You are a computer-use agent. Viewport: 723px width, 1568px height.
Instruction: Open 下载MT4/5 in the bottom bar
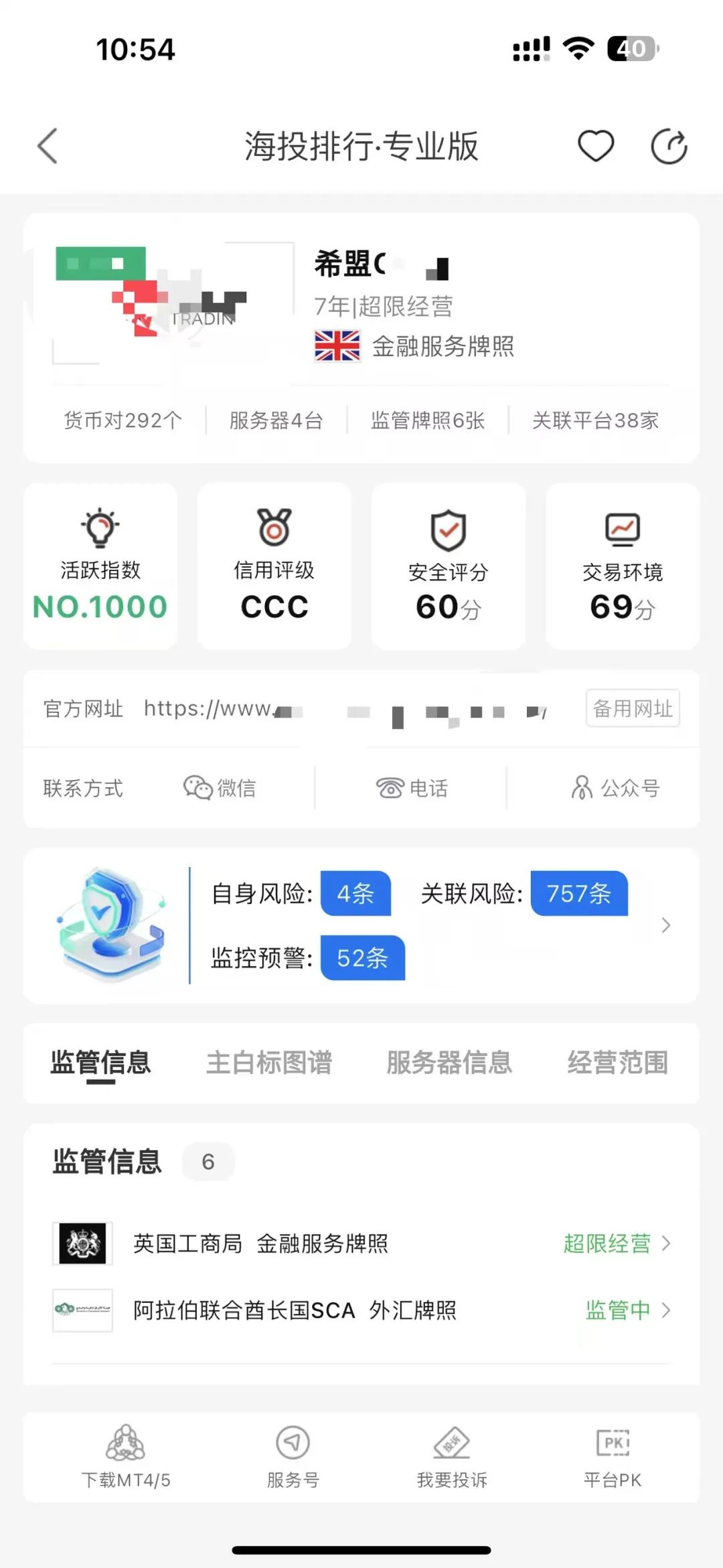[127, 1460]
